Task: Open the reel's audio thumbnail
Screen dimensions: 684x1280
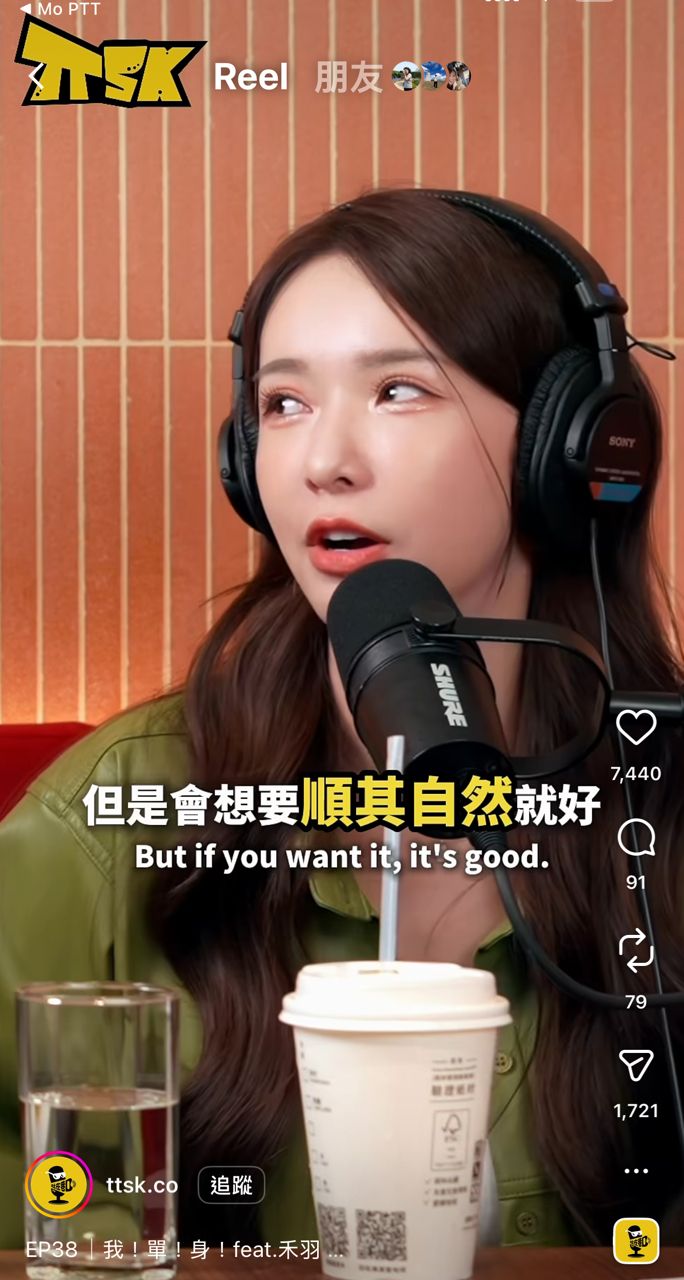Action: pos(636,1241)
